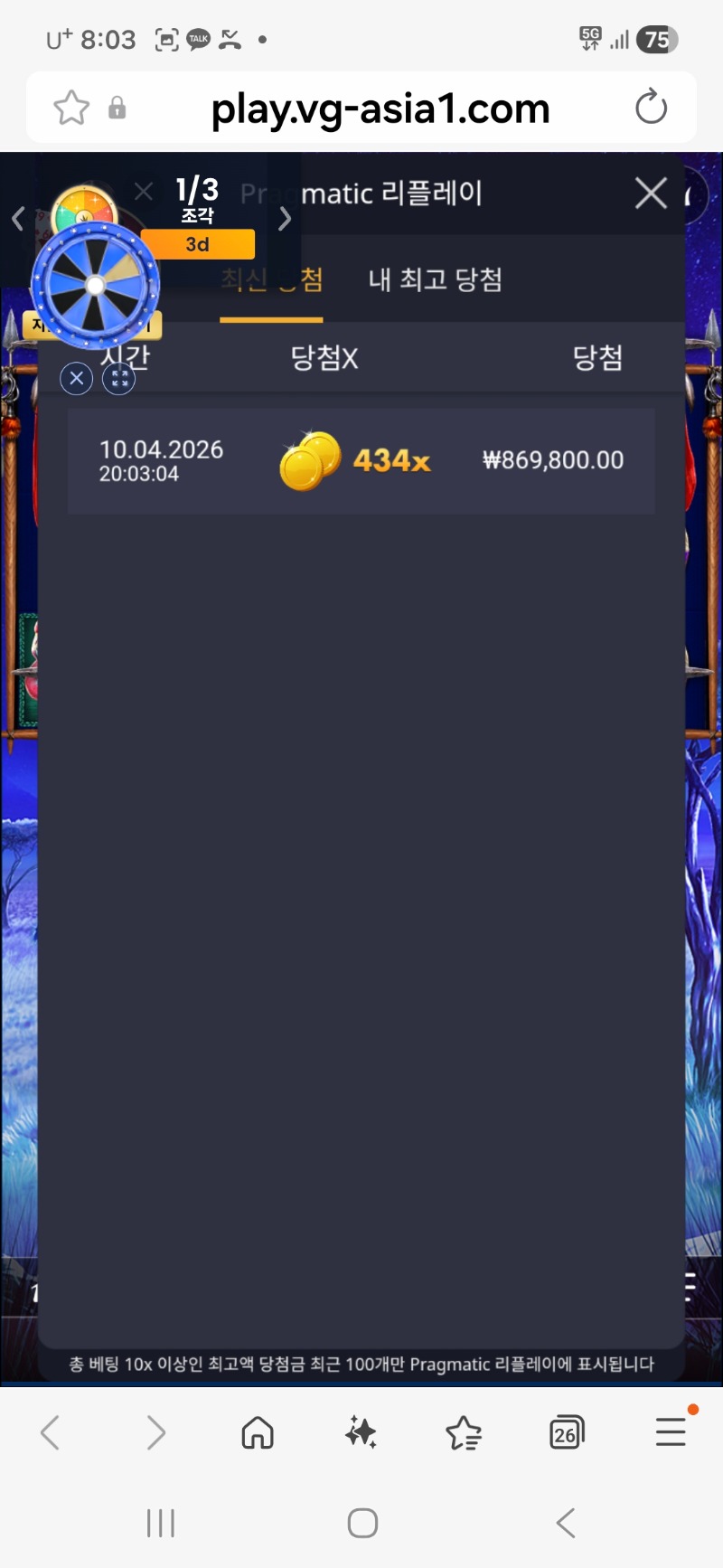
Task: Go to the previous promo piece arrow
Action: pyautogui.click(x=18, y=219)
